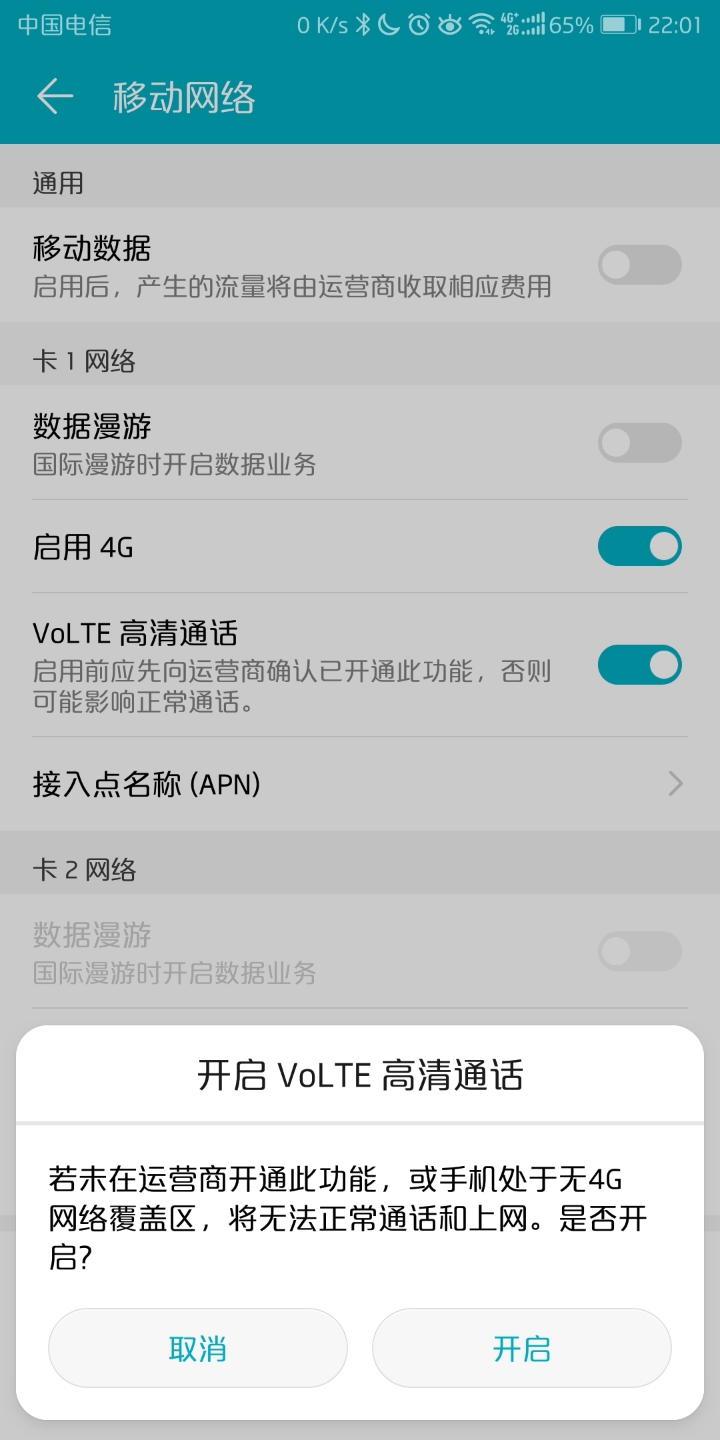The image size is (720, 1440).
Task: Toggle the 移动数据 switch
Action: tap(639, 265)
